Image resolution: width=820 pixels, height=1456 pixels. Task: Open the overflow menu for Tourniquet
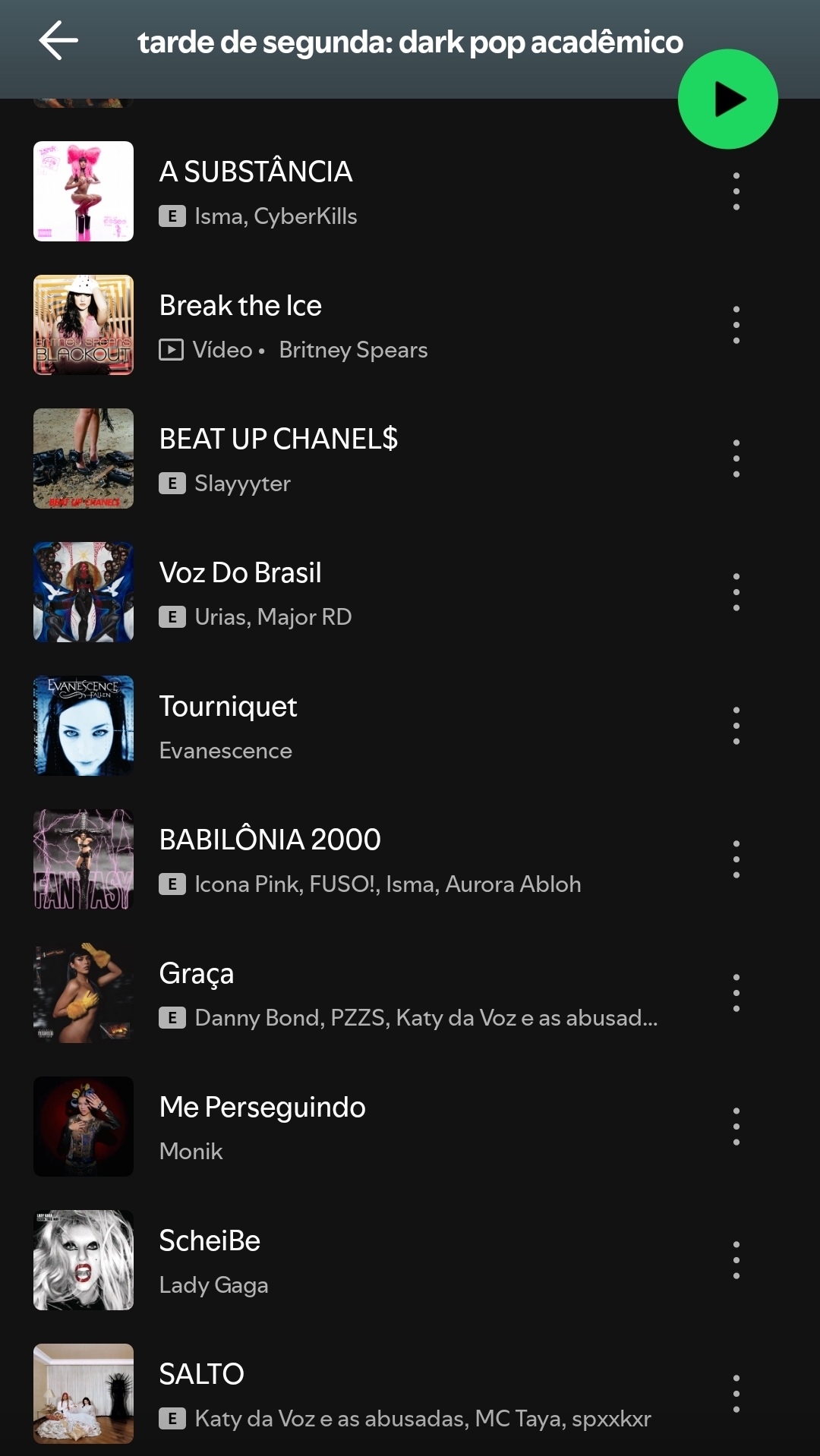pos(736,726)
